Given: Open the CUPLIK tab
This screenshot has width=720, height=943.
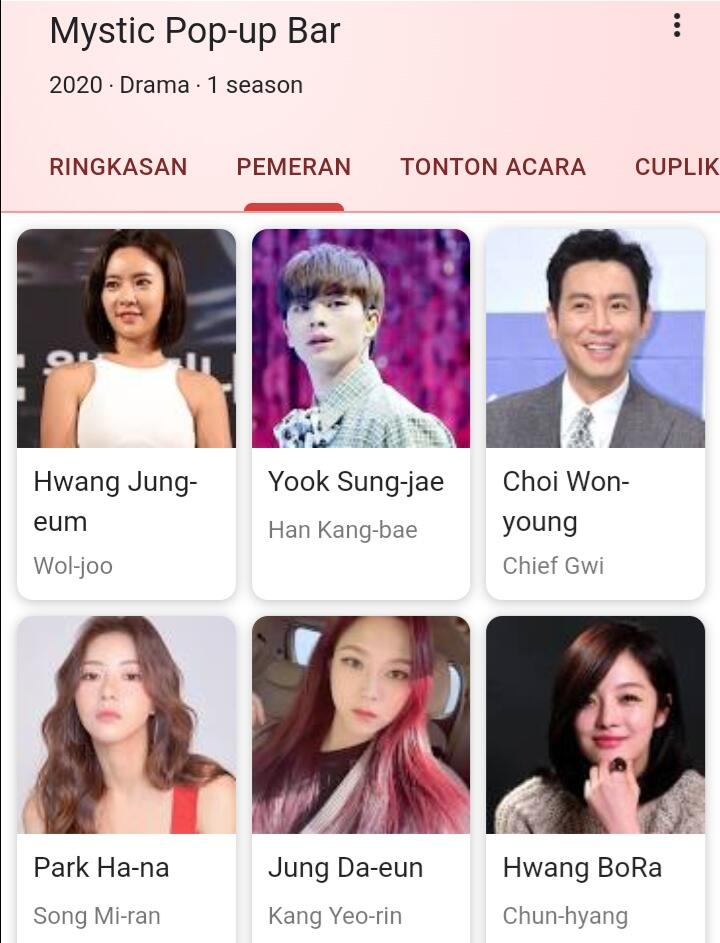Looking at the screenshot, I should 676,167.
